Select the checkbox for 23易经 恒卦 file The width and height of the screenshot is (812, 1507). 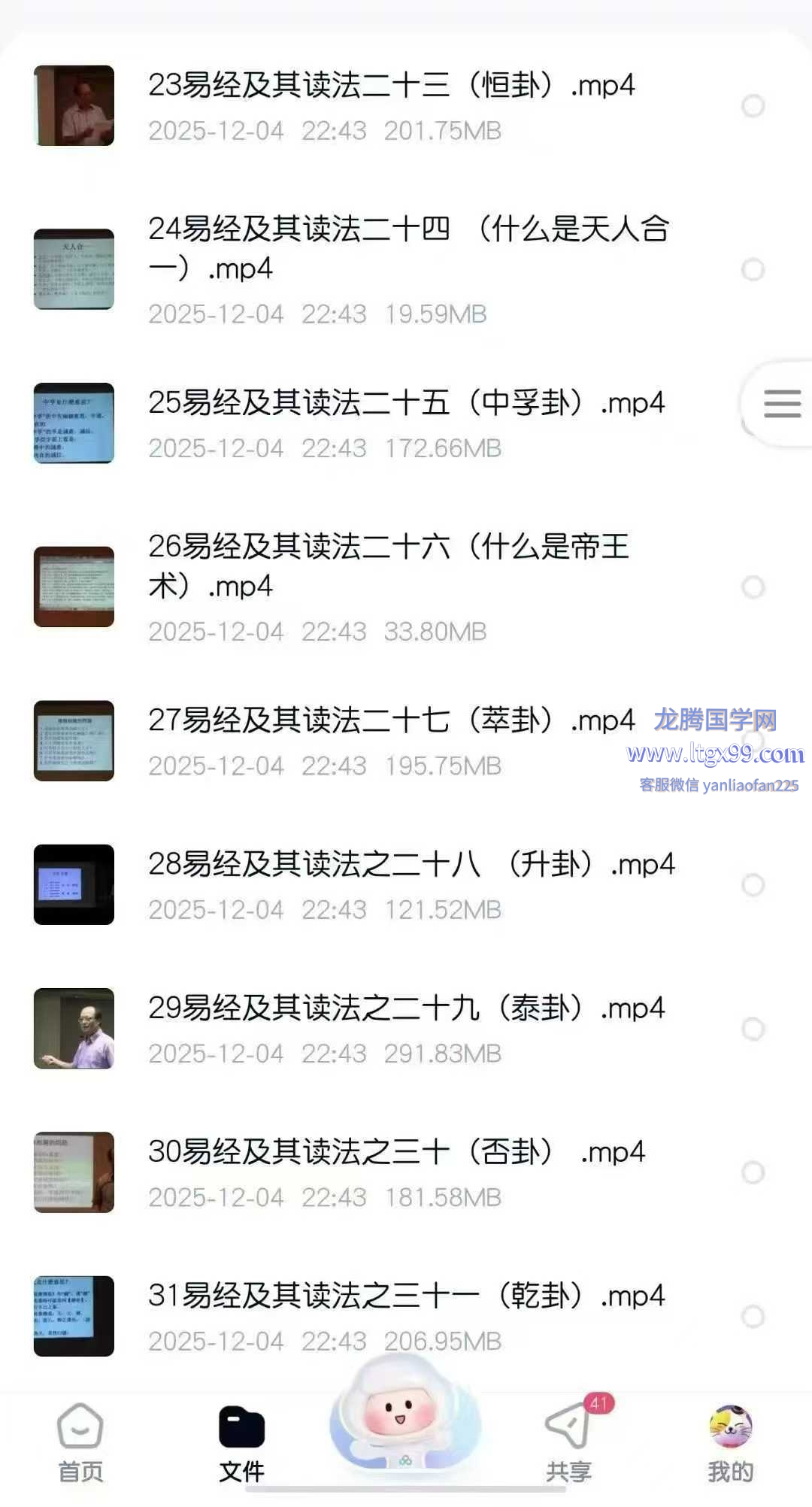[x=753, y=106]
